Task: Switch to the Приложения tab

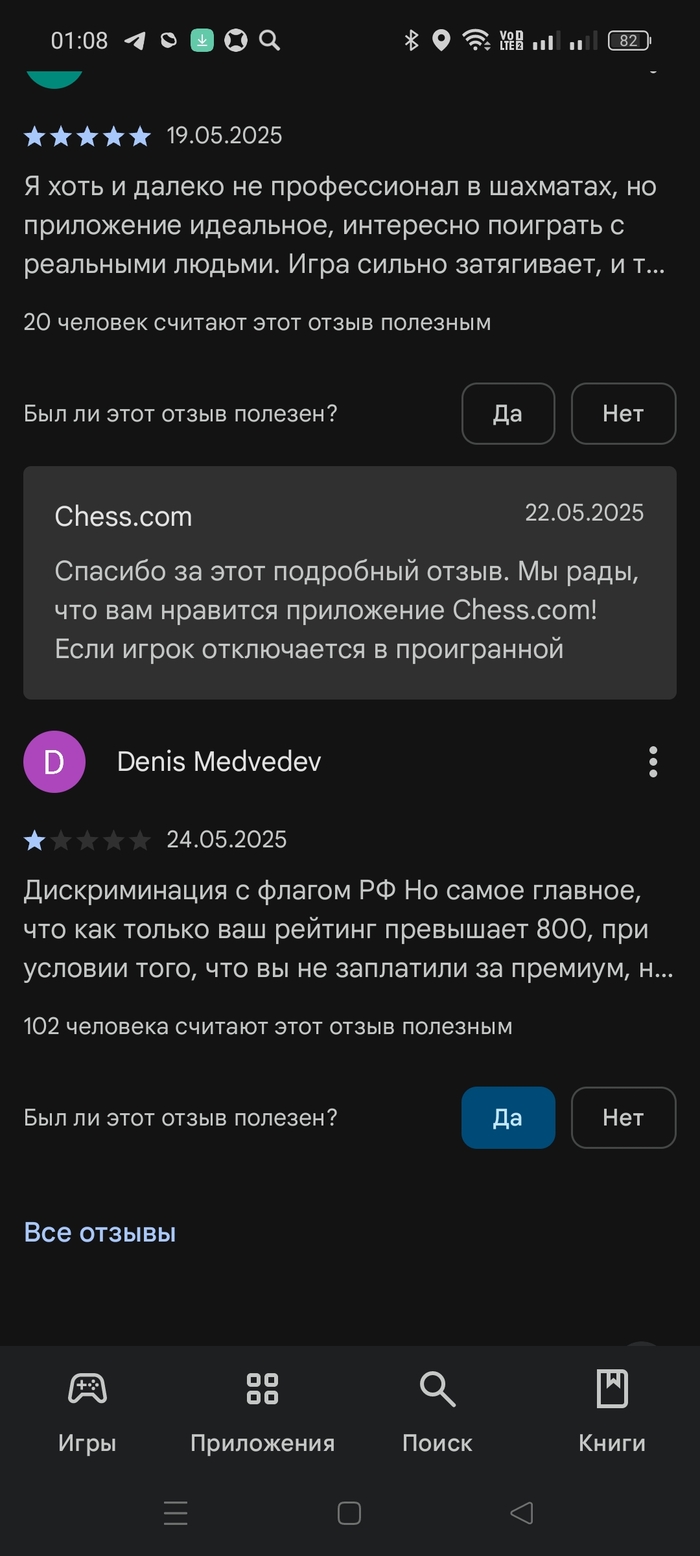Action: click(262, 1411)
